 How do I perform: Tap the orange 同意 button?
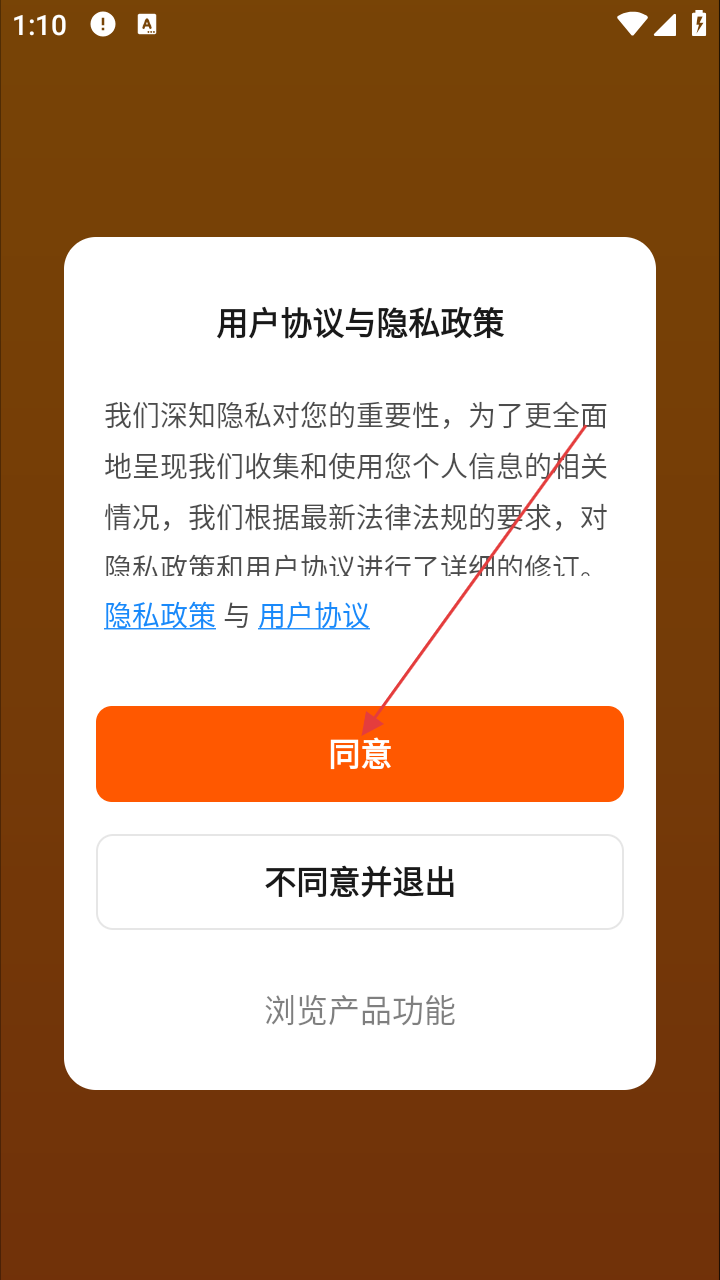360,753
